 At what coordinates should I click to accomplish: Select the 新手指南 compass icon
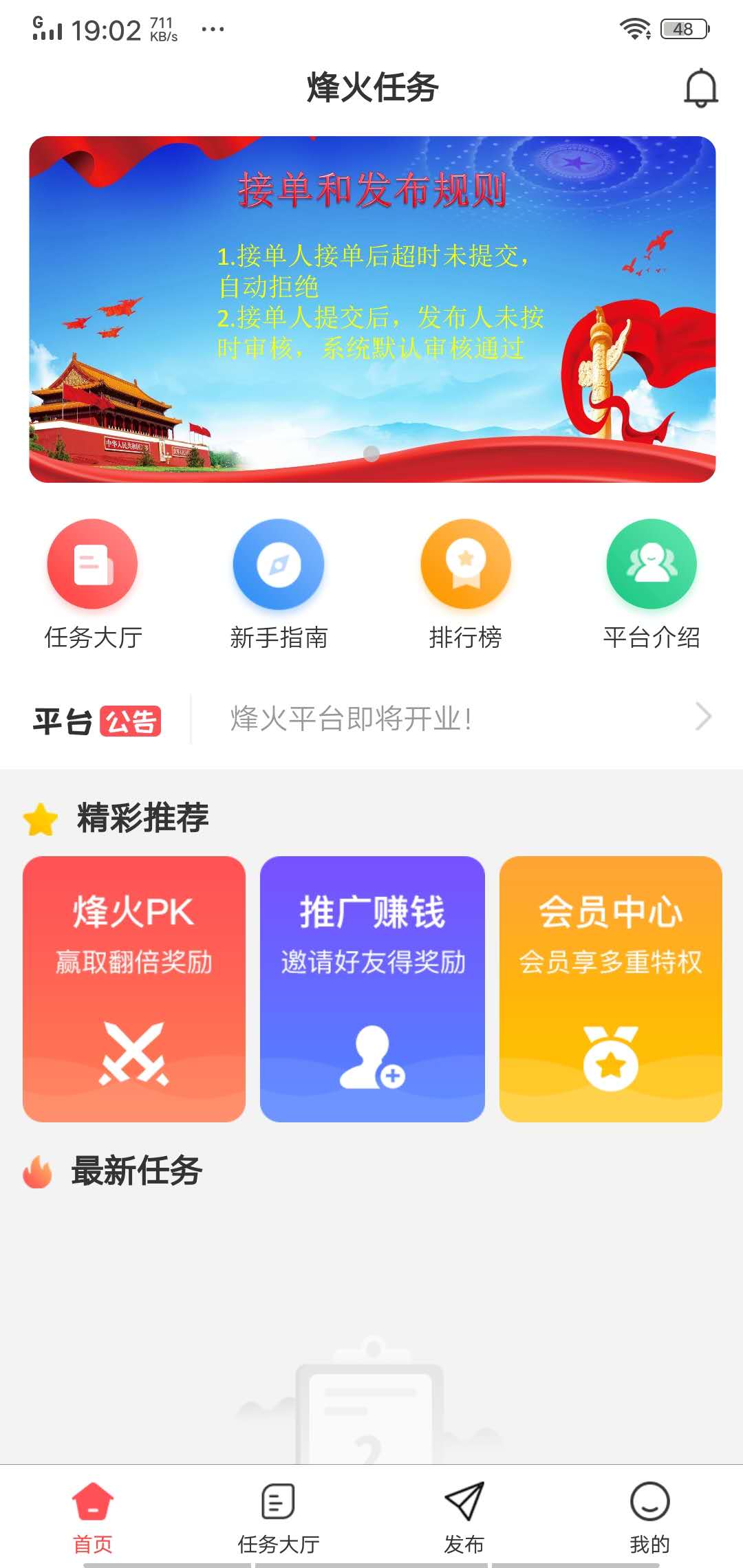point(278,563)
